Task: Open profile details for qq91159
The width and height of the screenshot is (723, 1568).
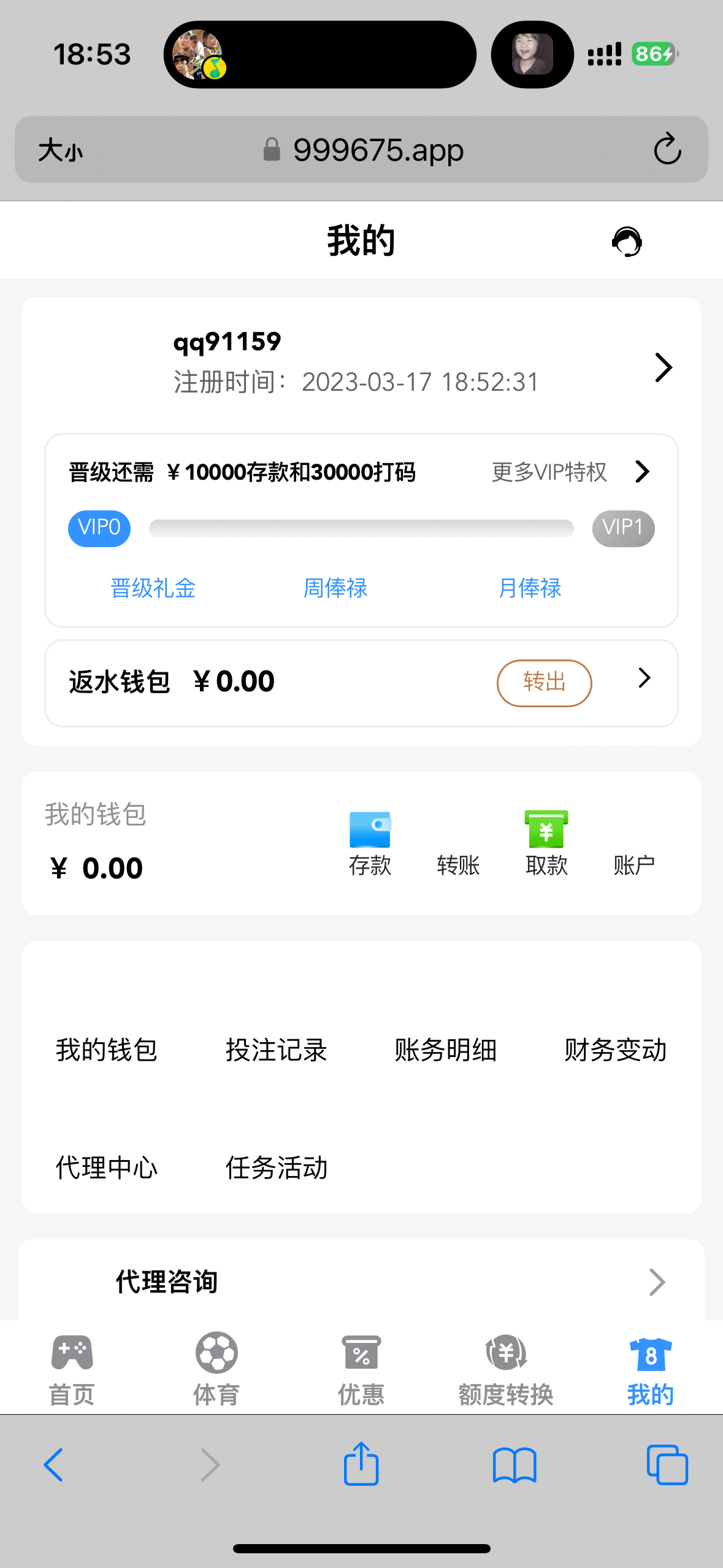Action: (663, 367)
